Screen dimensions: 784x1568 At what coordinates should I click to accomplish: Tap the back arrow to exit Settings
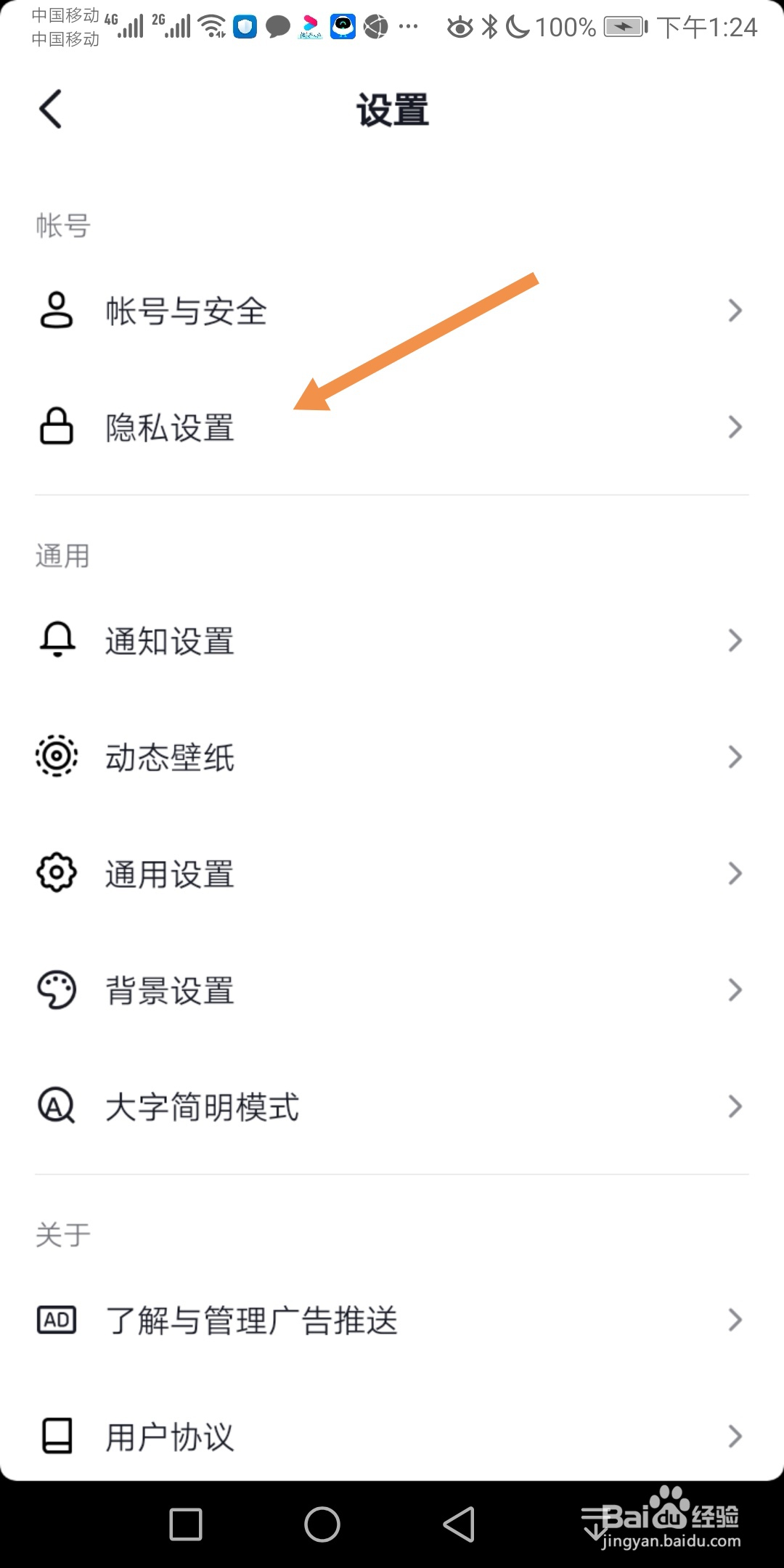pos(50,109)
